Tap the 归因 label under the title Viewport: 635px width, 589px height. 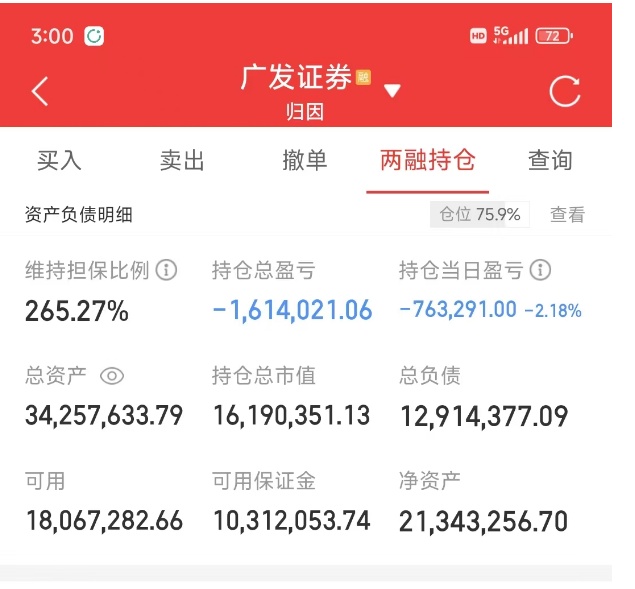click(304, 110)
